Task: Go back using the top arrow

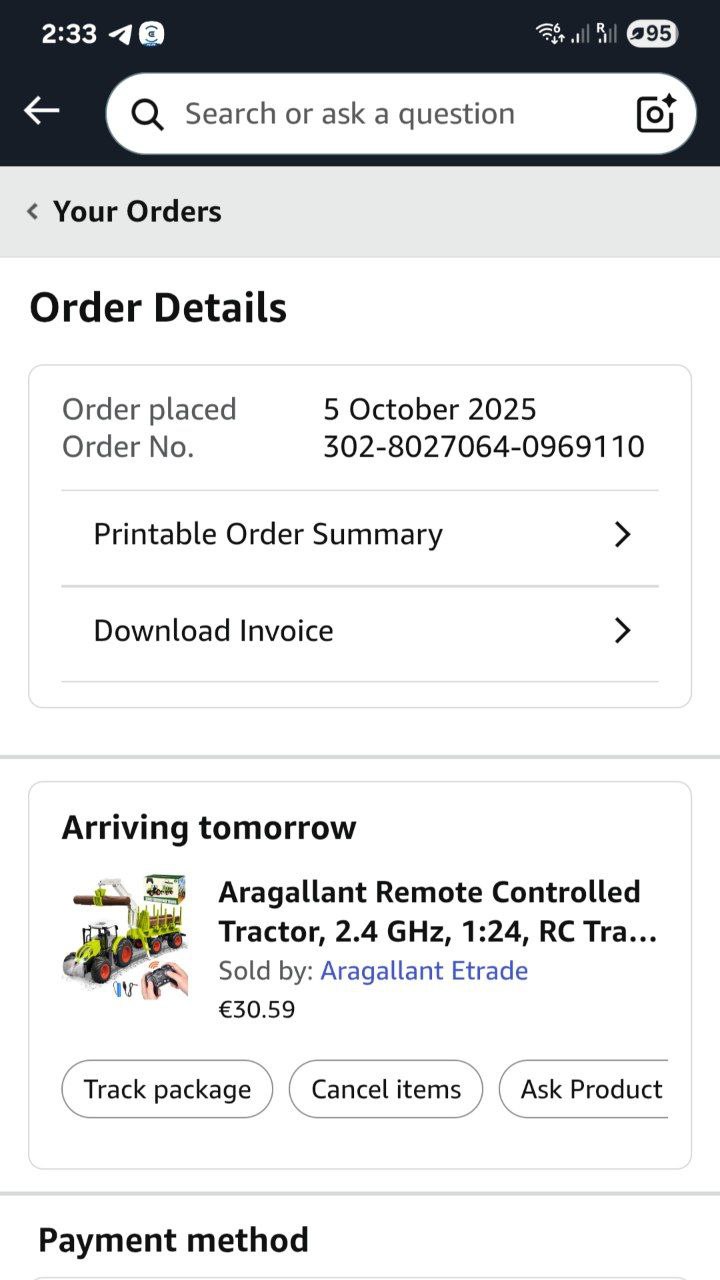Action: tap(42, 111)
